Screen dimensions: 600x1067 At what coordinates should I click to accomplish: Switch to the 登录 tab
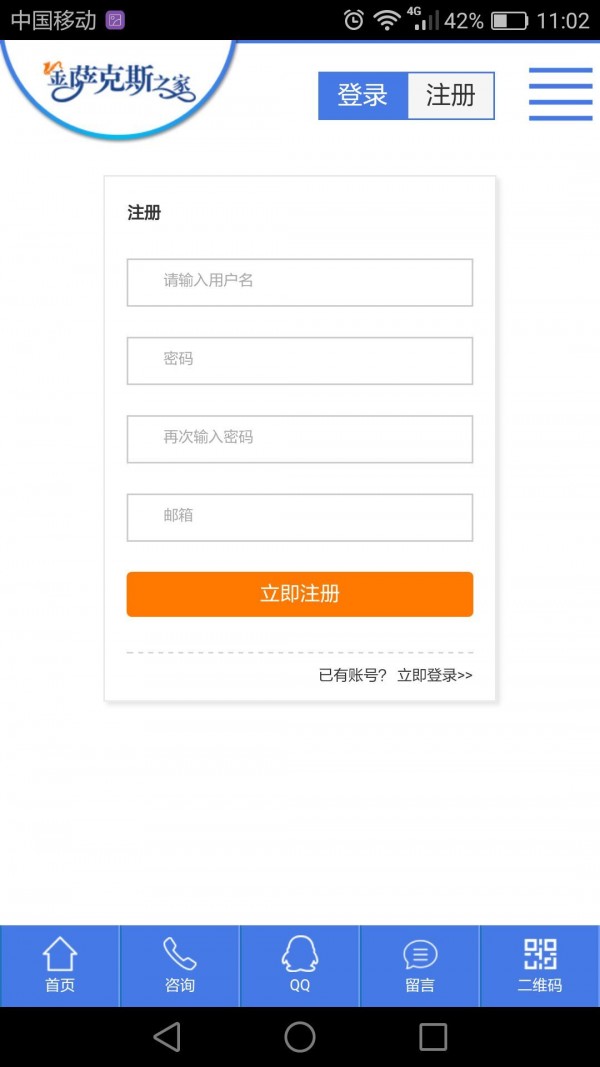(x=363, y=96)
